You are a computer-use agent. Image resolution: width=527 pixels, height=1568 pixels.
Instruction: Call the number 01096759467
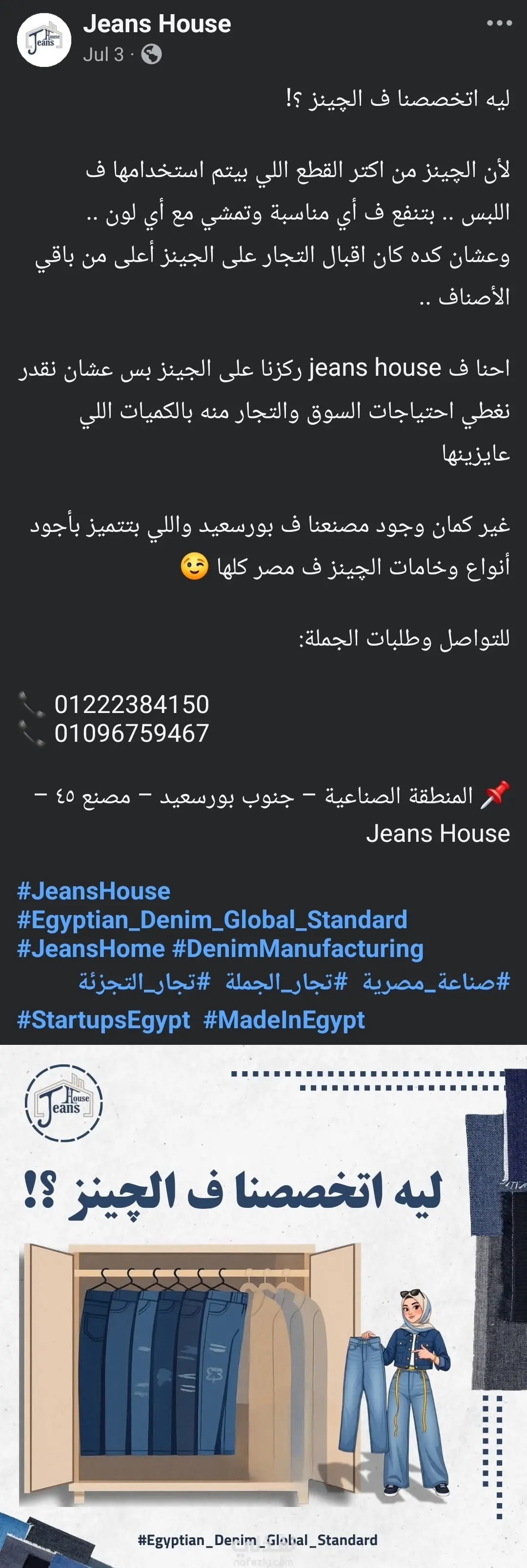coord(131,733)
